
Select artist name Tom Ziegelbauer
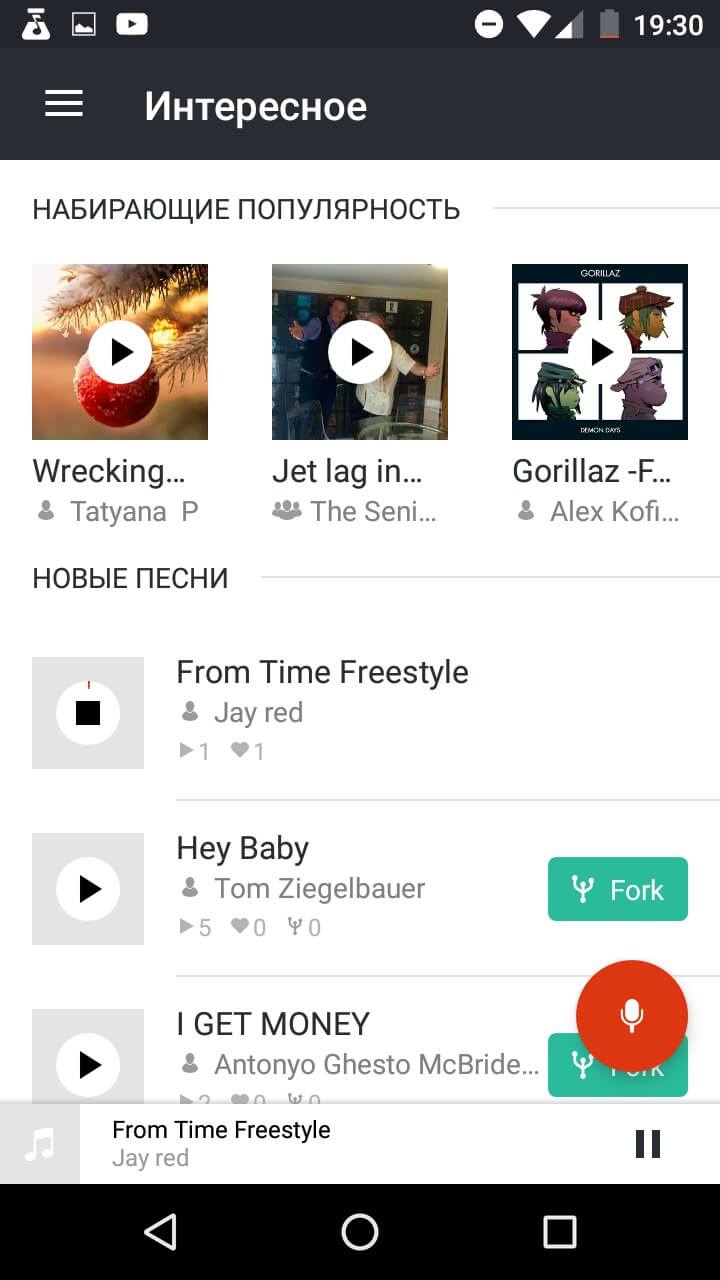coord(320,889)
